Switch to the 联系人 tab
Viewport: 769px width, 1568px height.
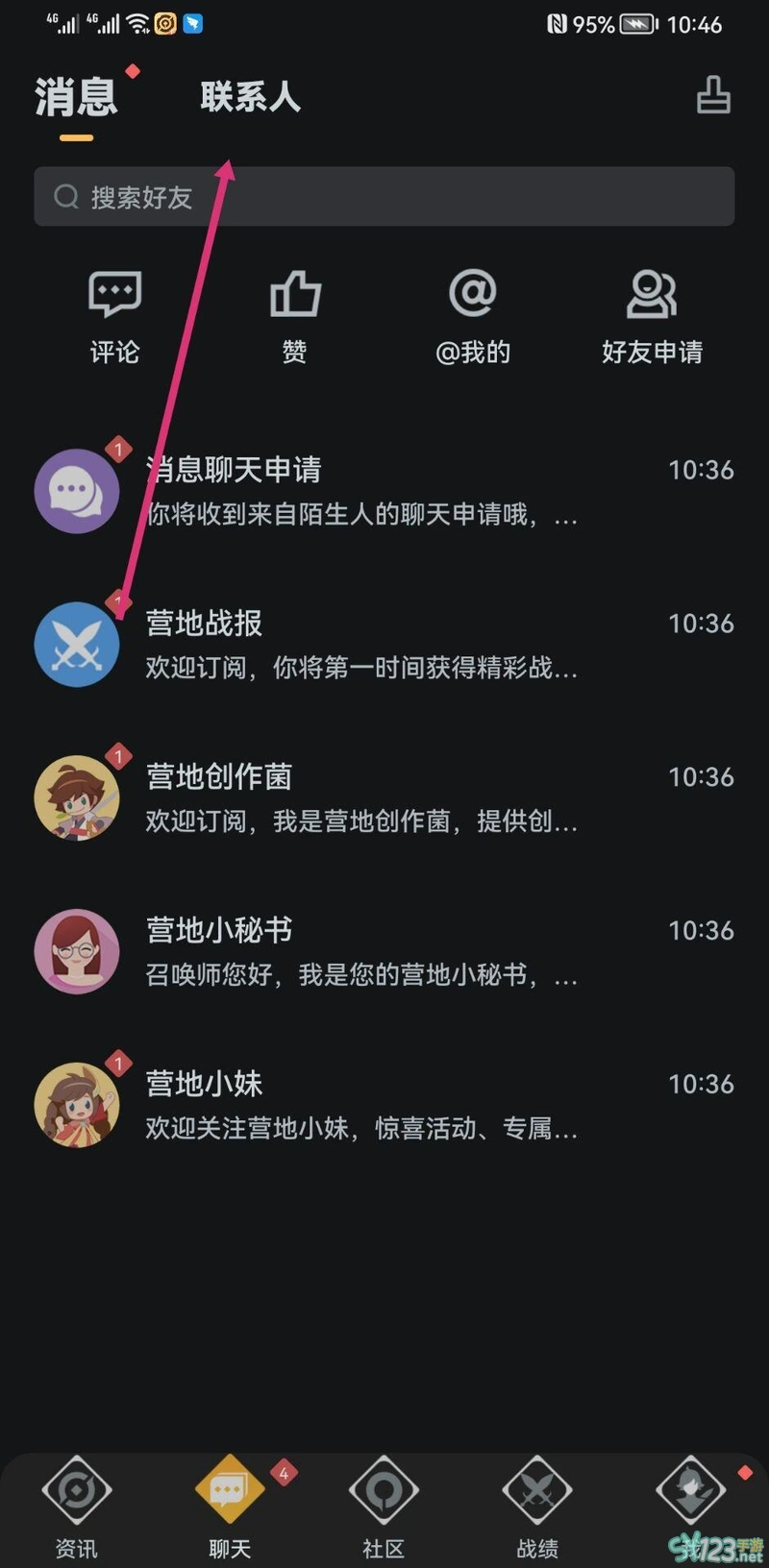(x=250, y=97)
